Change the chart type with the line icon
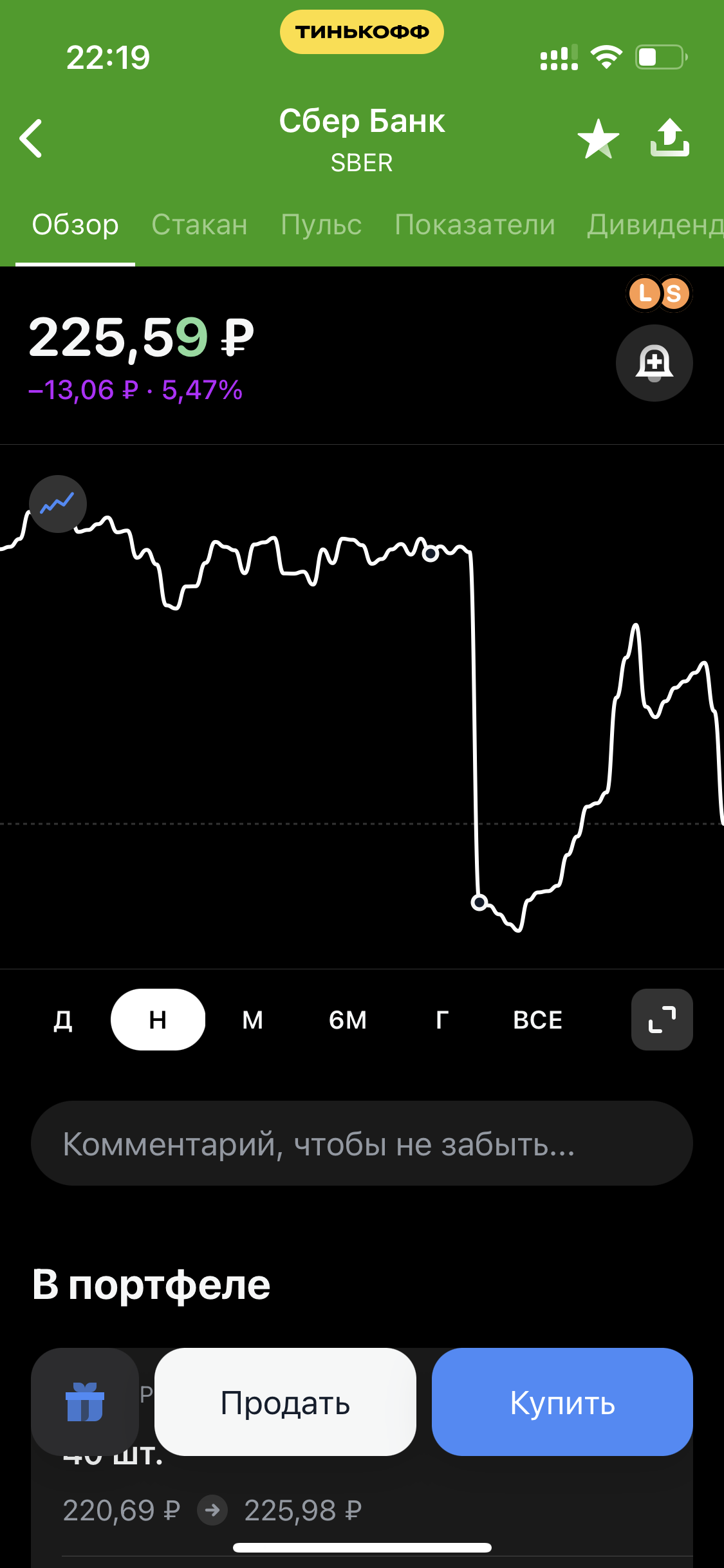This screenshot has height=1568, width=724. (58, 504)
